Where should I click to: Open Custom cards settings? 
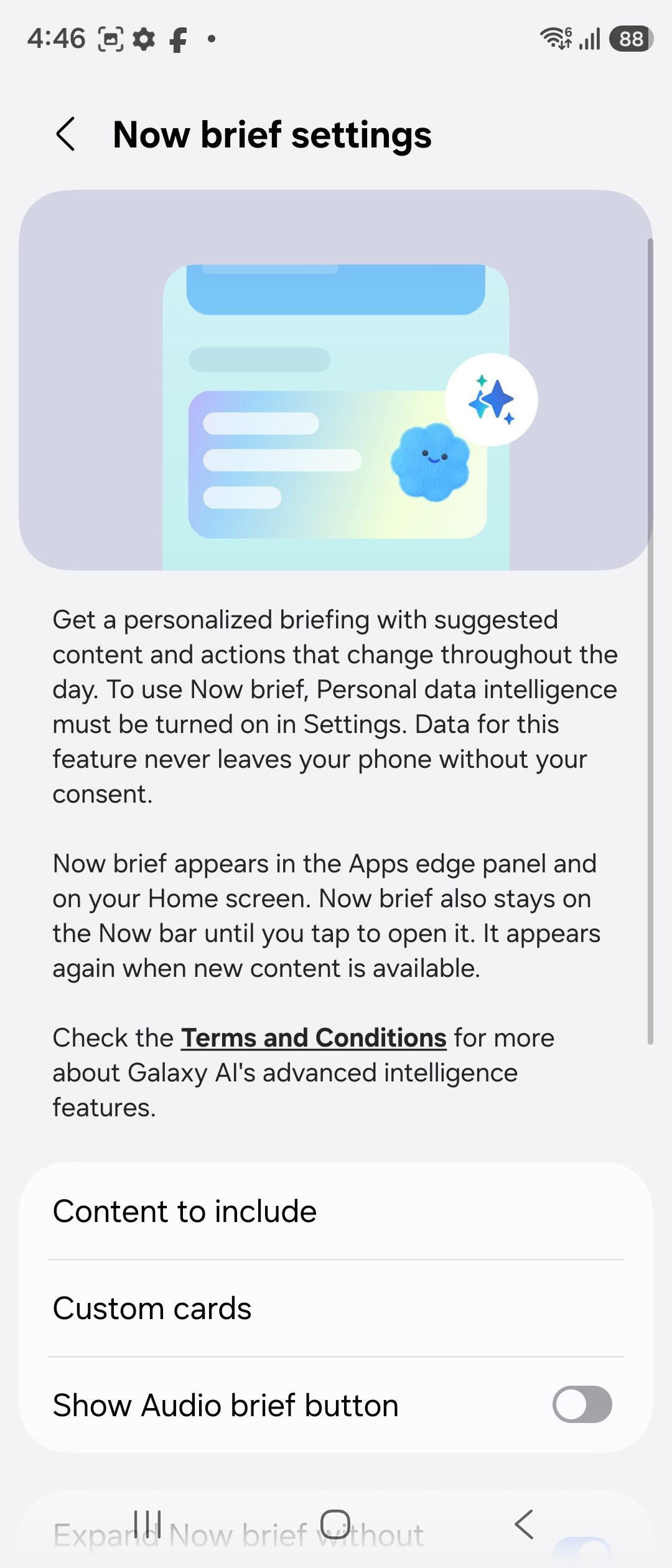tap(336, 1308)
